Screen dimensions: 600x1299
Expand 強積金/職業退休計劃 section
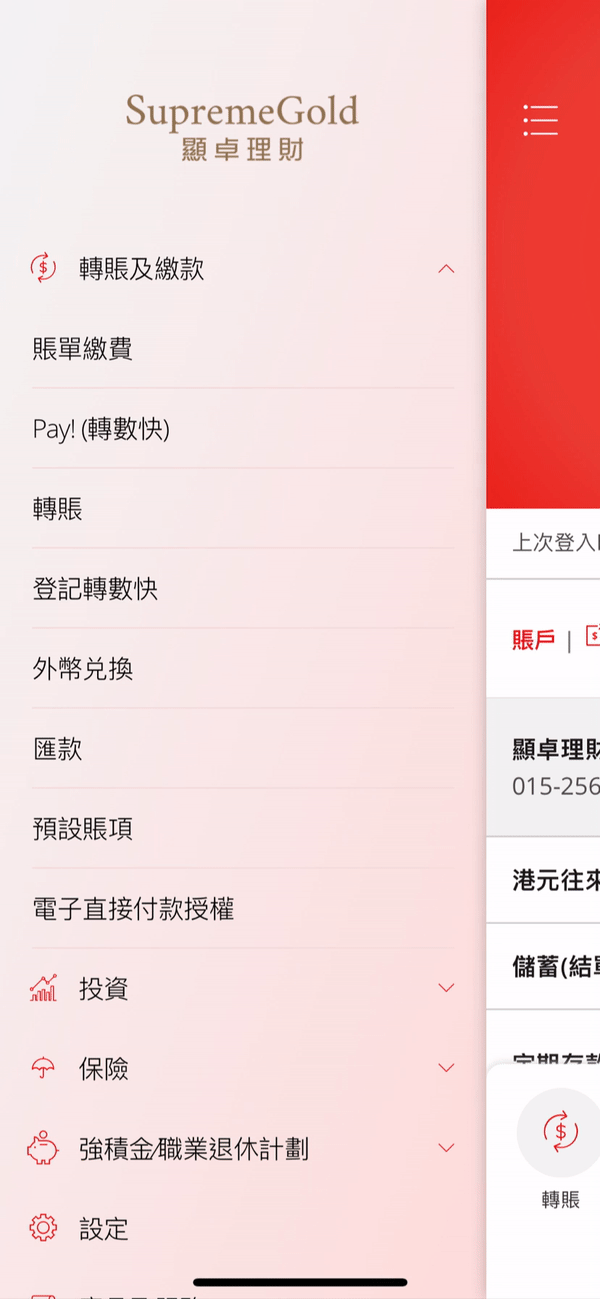point(243,1149)
